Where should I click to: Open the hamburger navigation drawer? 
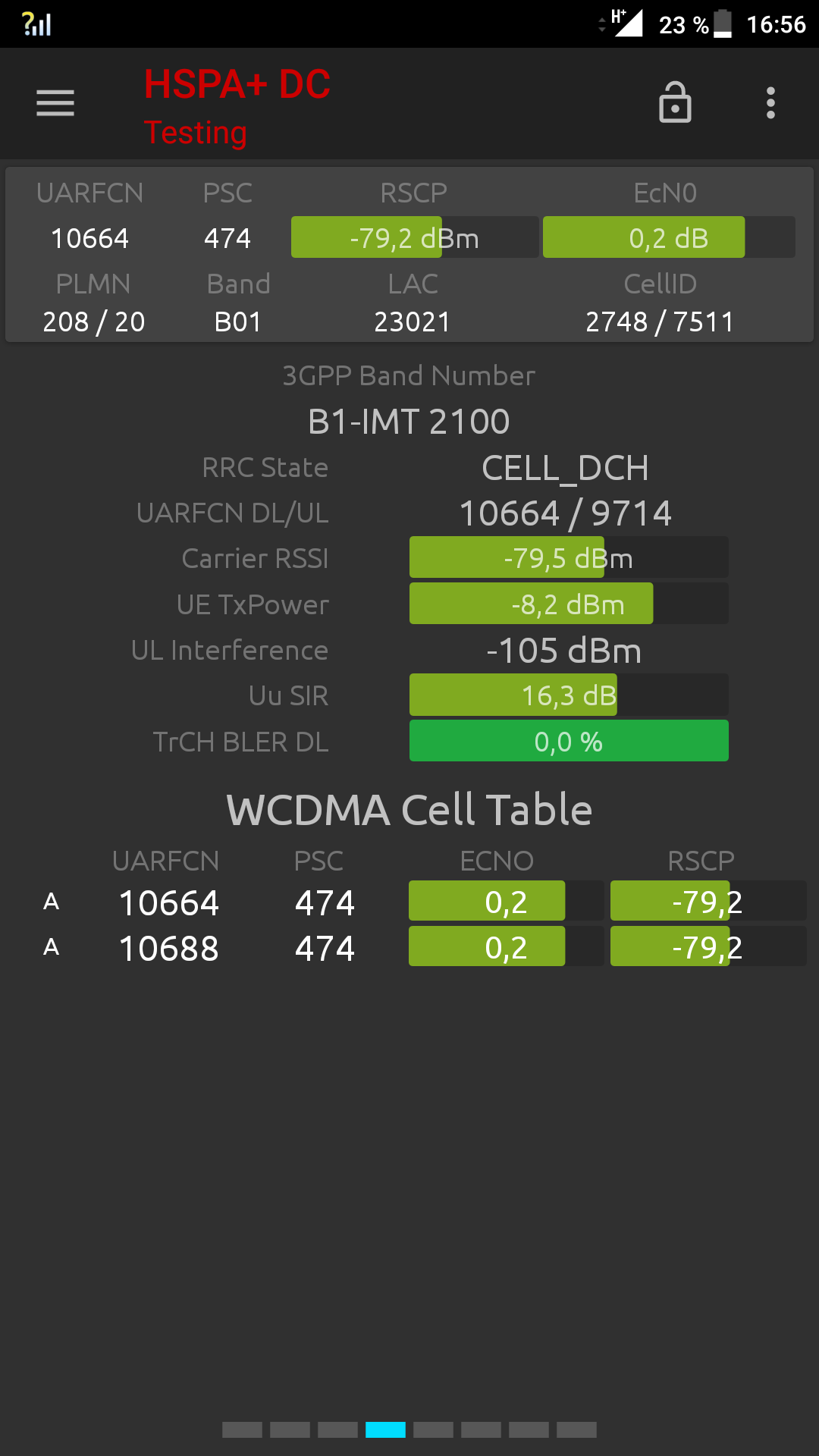click(55, 103)
